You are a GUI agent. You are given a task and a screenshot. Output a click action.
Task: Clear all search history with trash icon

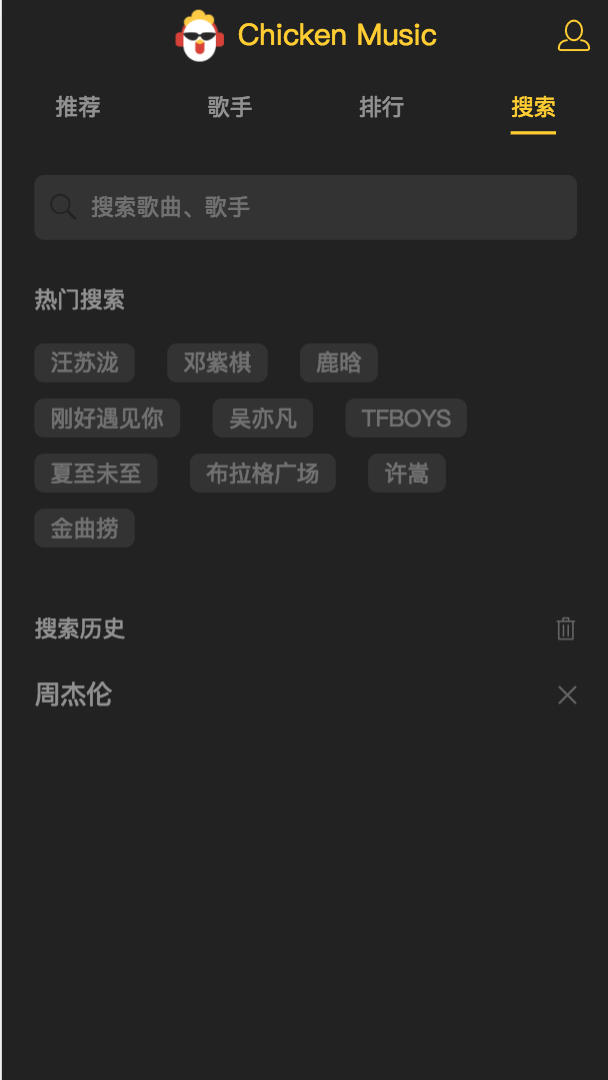tap(566, 629)
